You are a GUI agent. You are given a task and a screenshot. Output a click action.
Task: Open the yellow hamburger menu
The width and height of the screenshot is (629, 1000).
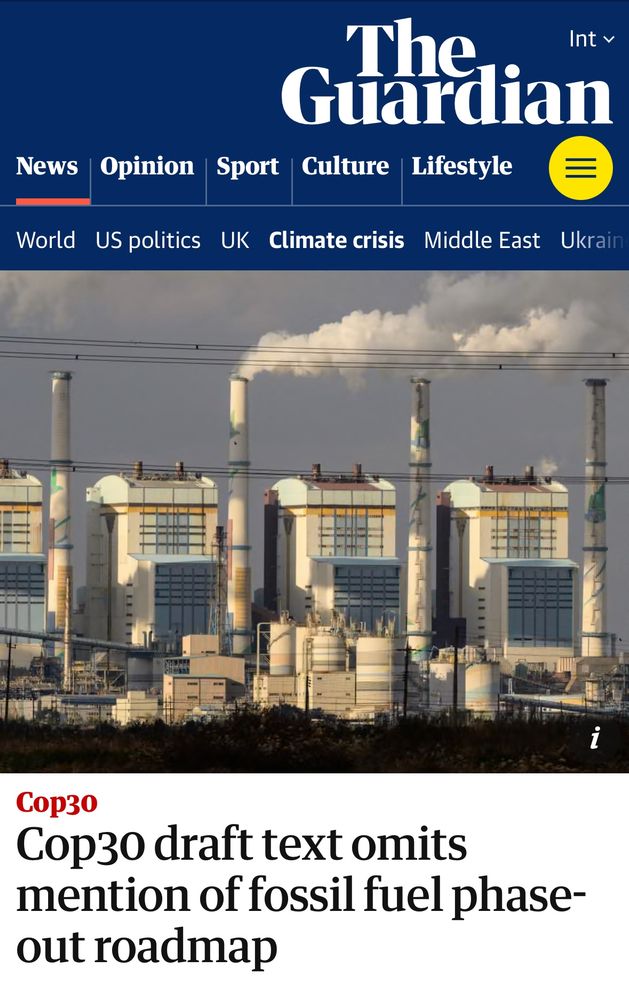pyautogui.click(x=581, y=168)
